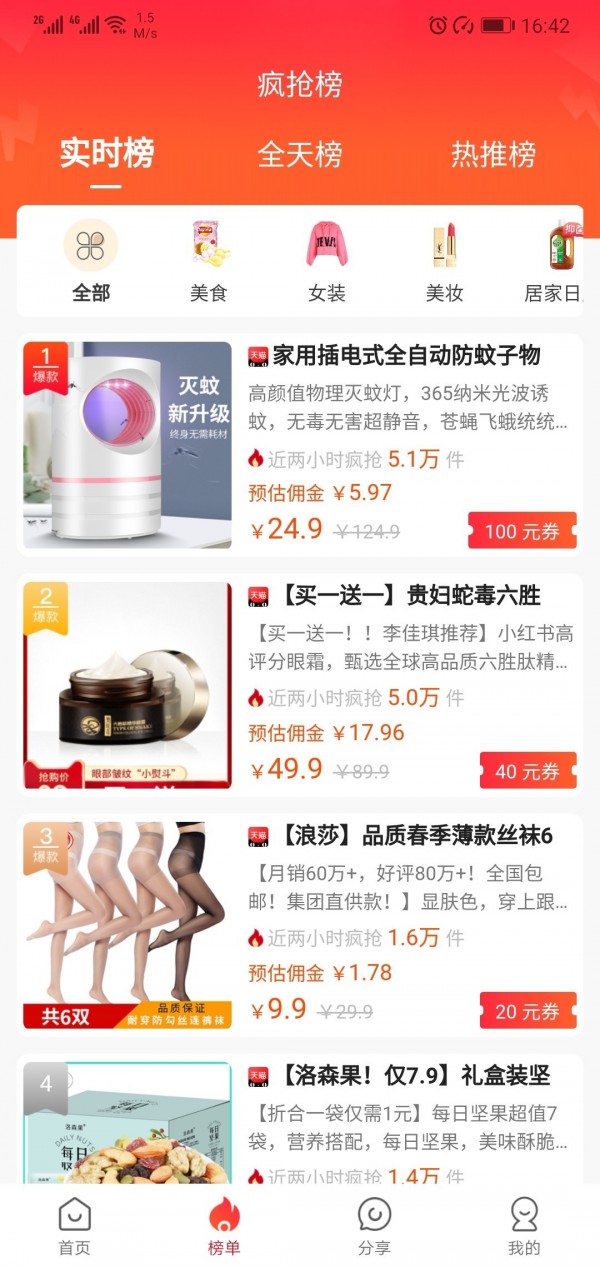The width and height of the screenshot is (600, 1267).
Task: Claim the 100元券 coupon
Action: click(x=522, y=531)
